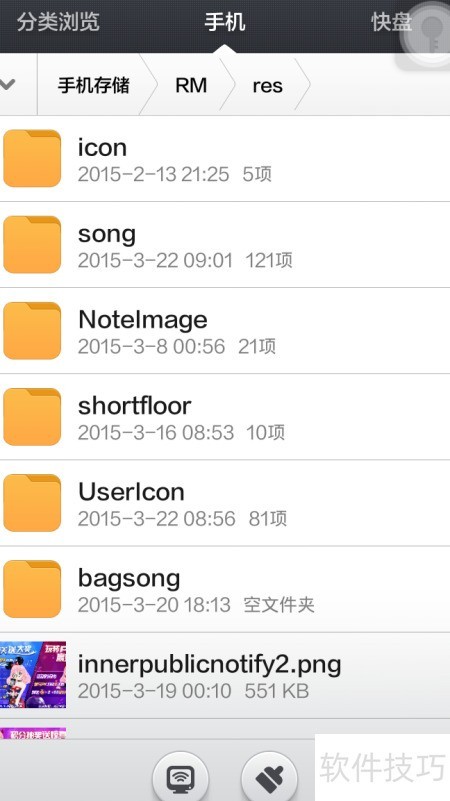Image resolution: width=450 pixels, height=801 pixels.
Task: Open the icon folder
Action: point(225,159)
